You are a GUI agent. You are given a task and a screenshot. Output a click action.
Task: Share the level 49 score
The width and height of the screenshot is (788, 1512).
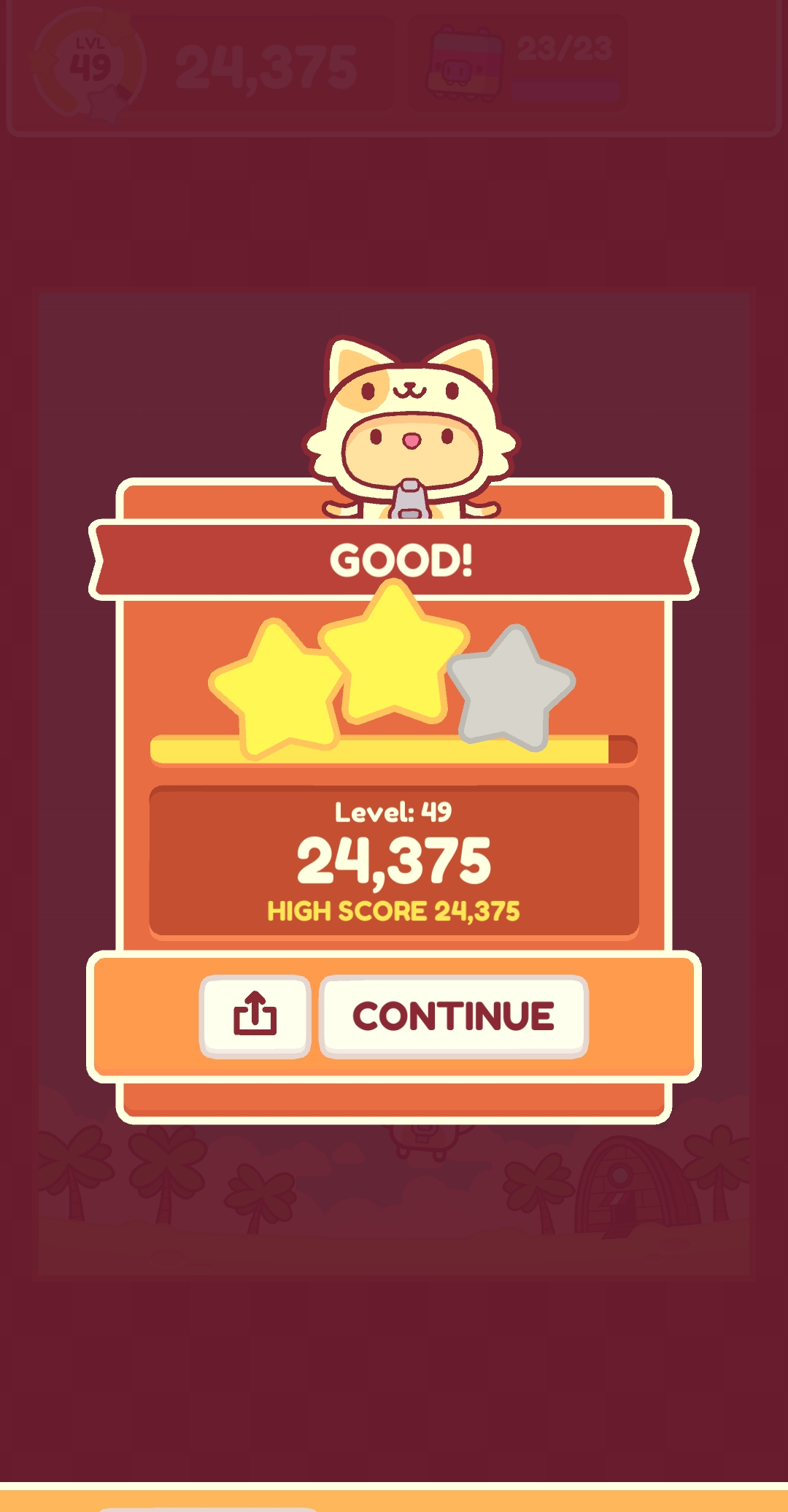(255, 1016)
